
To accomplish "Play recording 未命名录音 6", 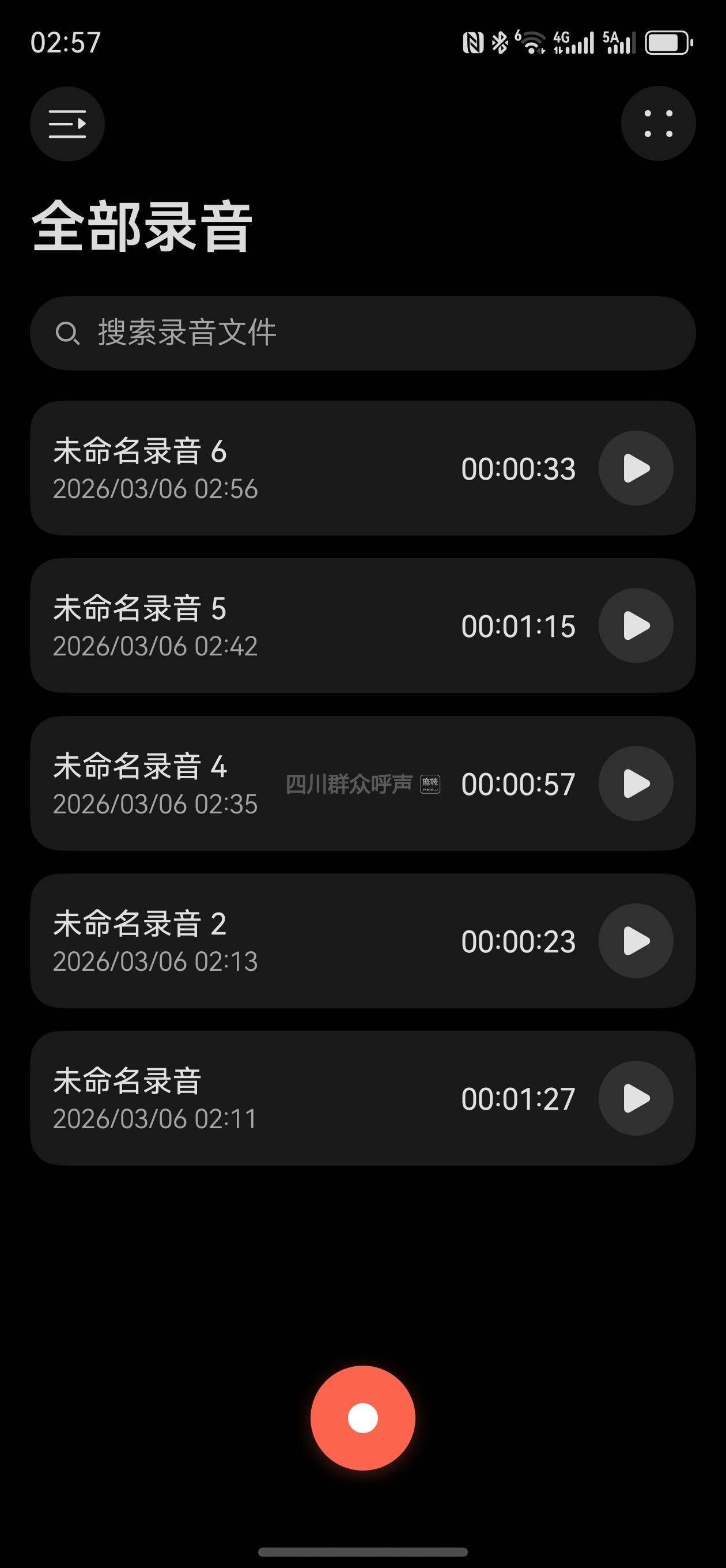I will [x=636, y=468].
